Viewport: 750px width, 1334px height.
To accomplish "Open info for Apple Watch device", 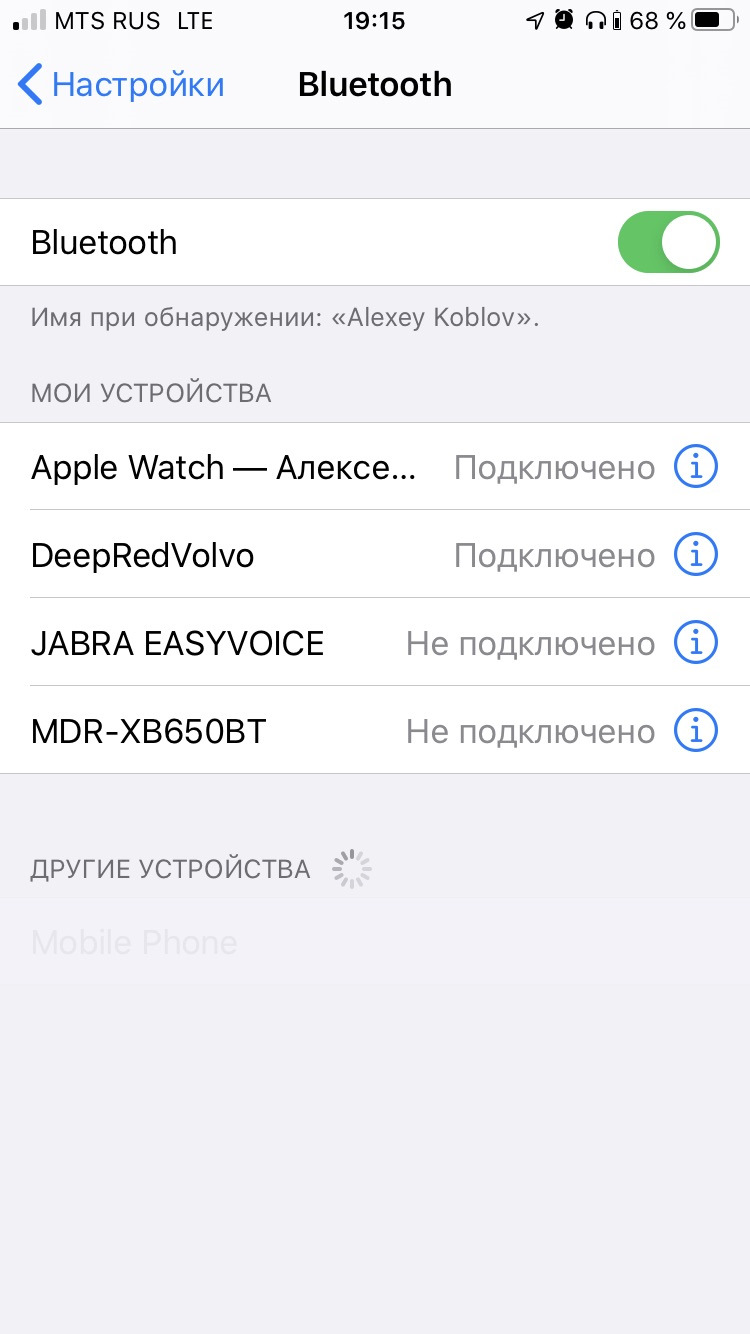I will 695,466.
